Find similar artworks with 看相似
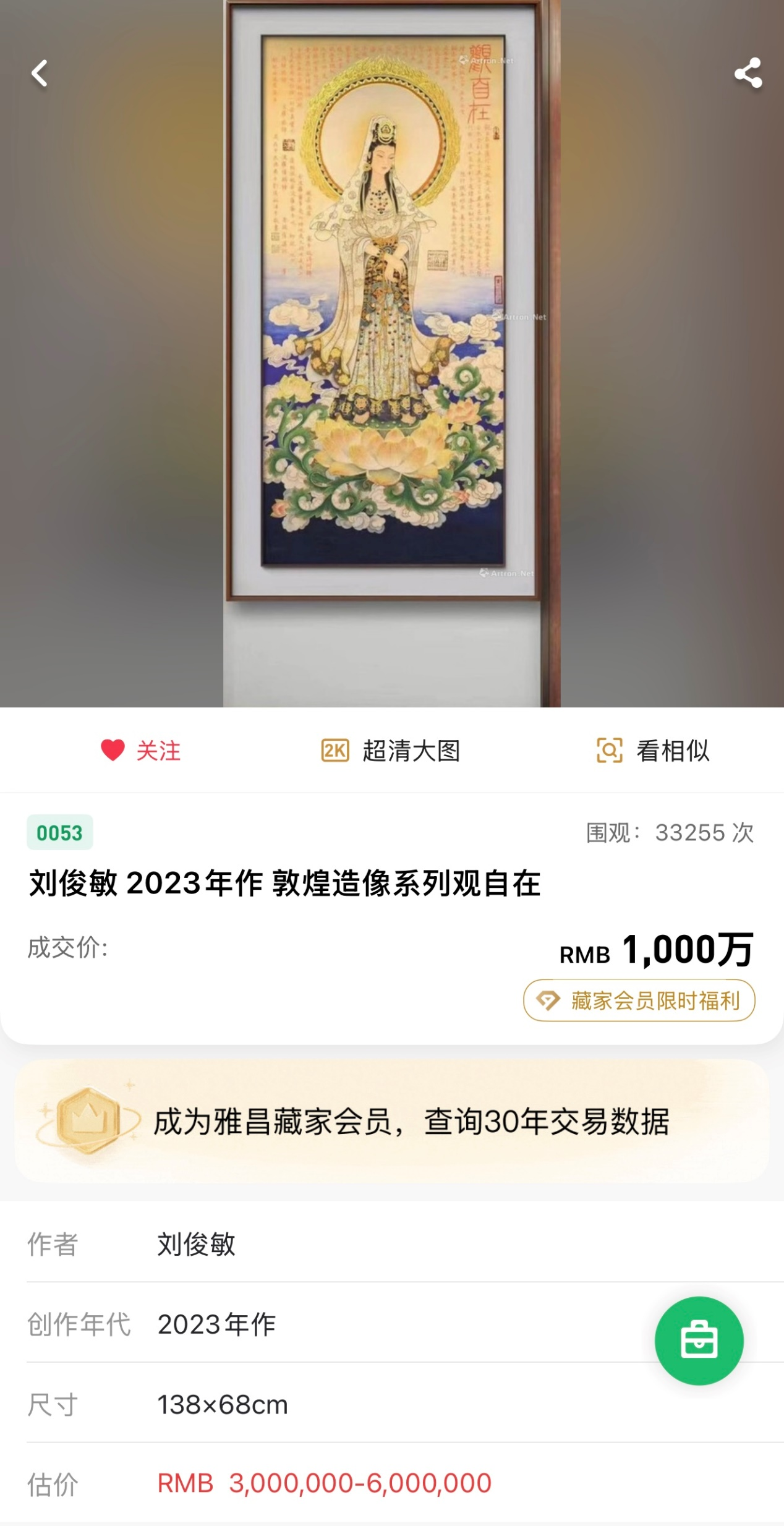Viewport: 784px width, 1526px height. coord(653,751)
